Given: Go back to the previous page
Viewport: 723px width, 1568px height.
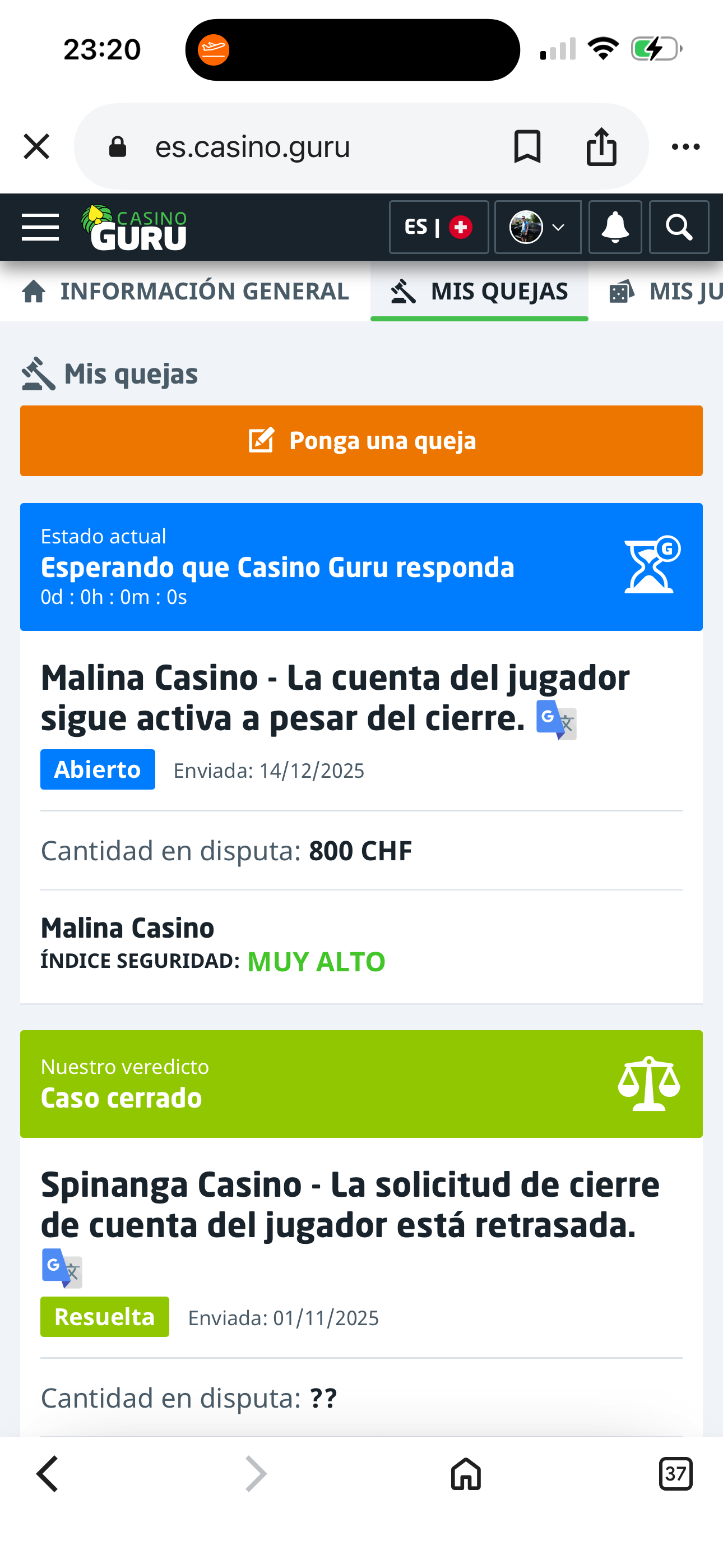Looking at the screenshot, I should [48, 1474].
